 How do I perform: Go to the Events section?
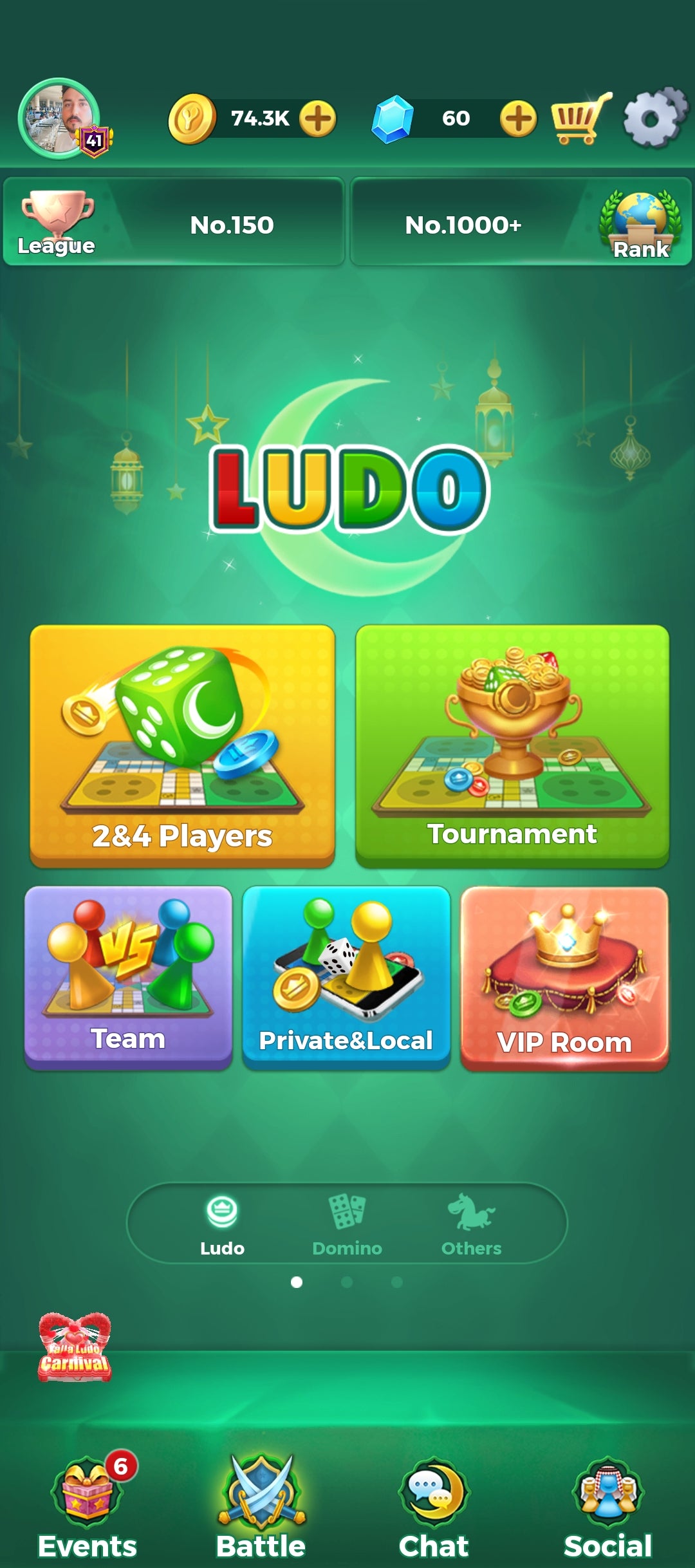pyautogui.click(x=88, y=1506)
